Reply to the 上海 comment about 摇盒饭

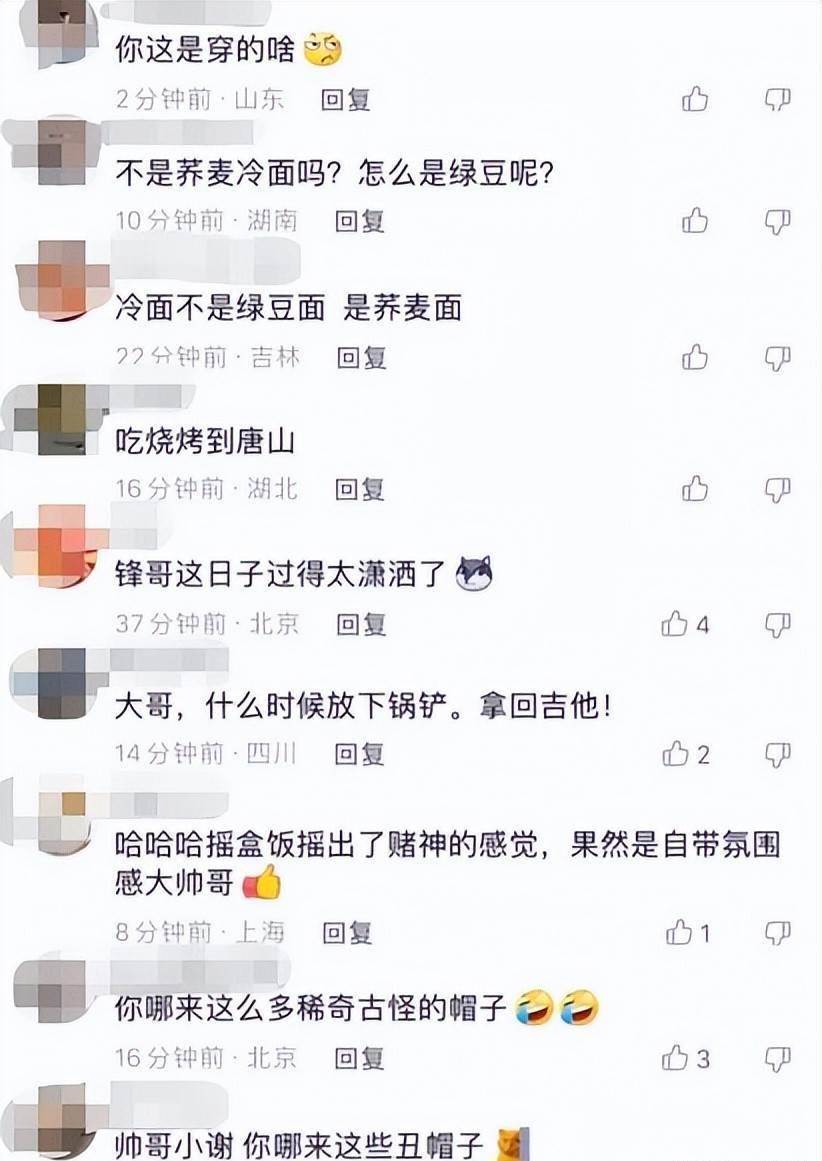tap(347, 933)
